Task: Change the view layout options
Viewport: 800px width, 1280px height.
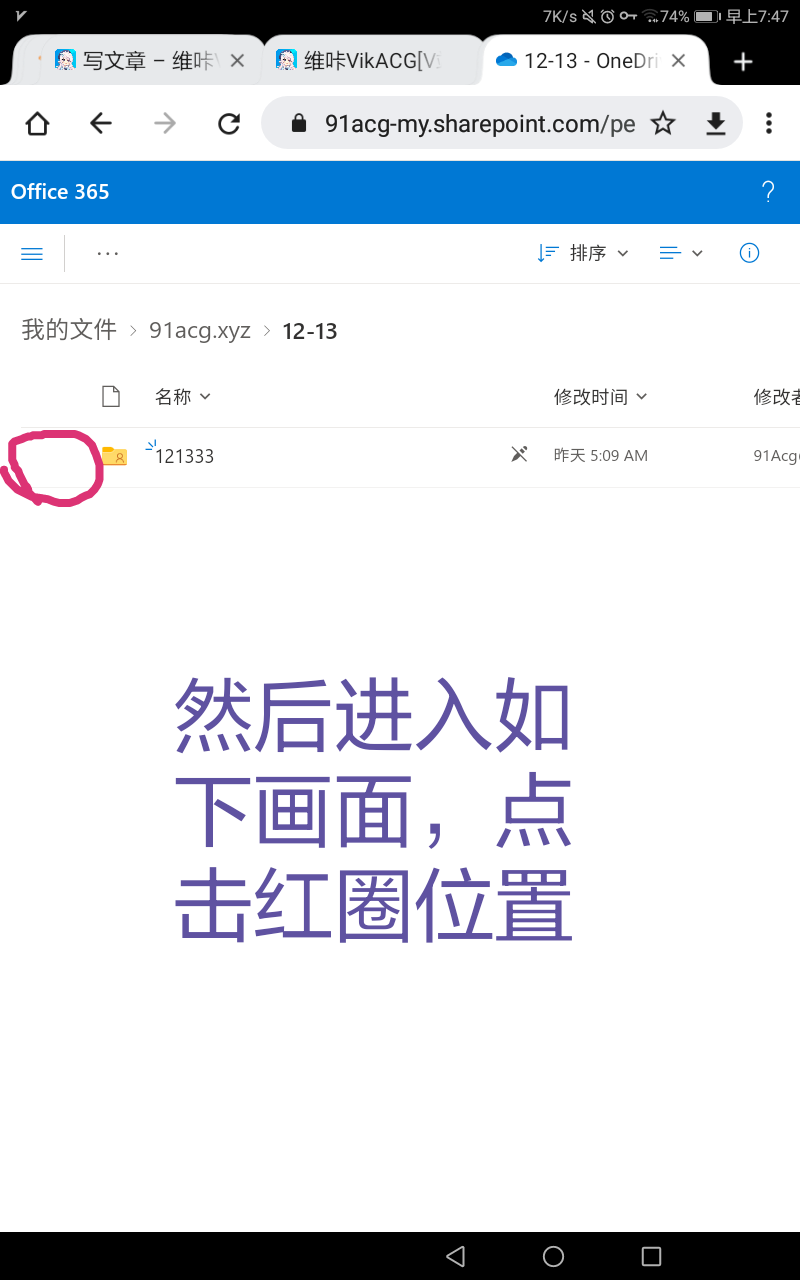Action: (681, 254)
